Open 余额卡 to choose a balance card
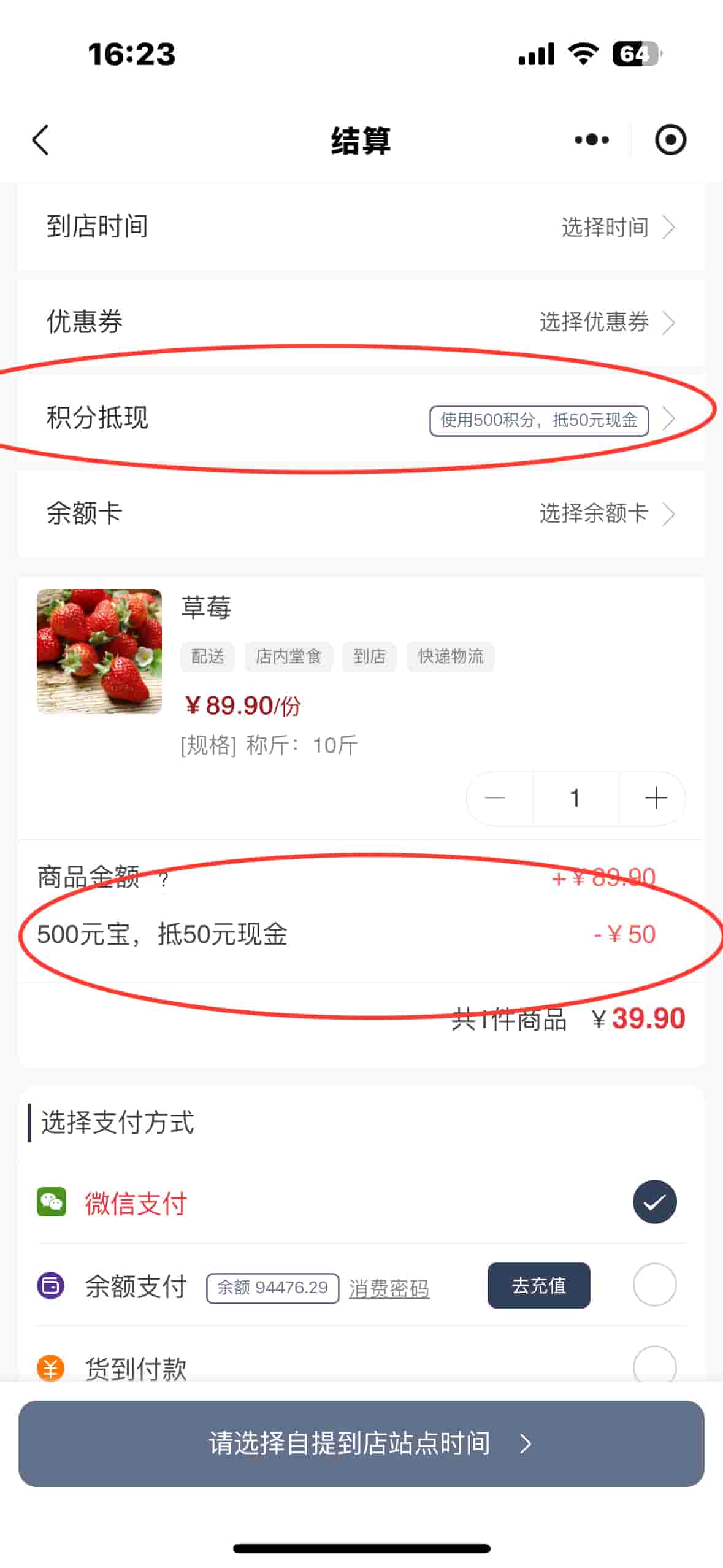This screenshot has height=1568, width=723. [361, 513]
